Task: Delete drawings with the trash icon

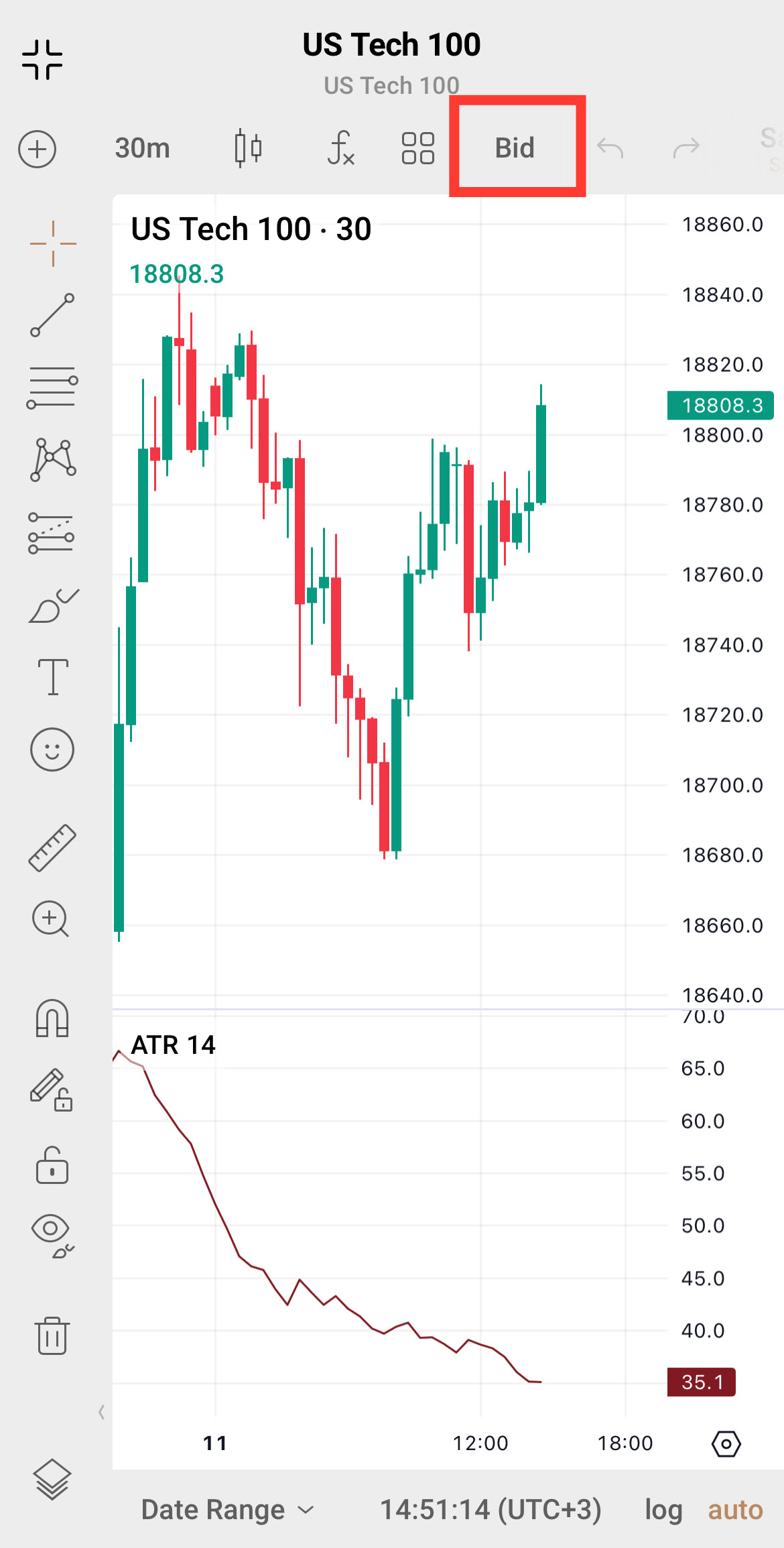Action: (x=52, y=1335)
